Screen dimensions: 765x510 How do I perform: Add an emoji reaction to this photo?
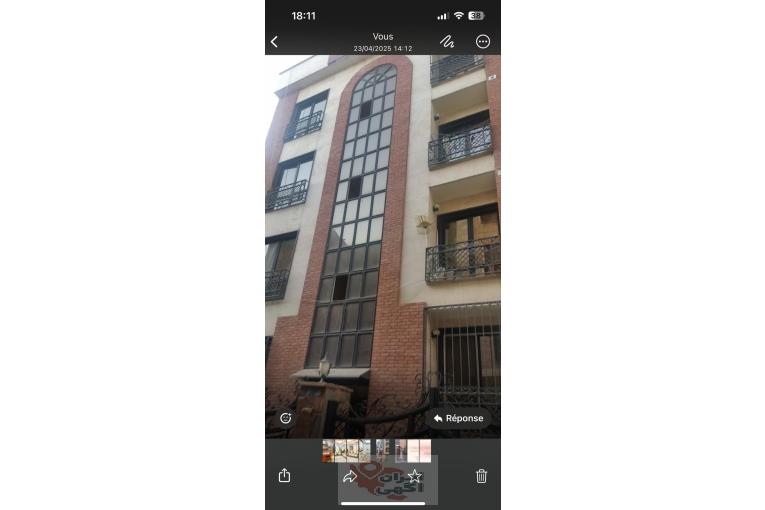tap(286, 418)
